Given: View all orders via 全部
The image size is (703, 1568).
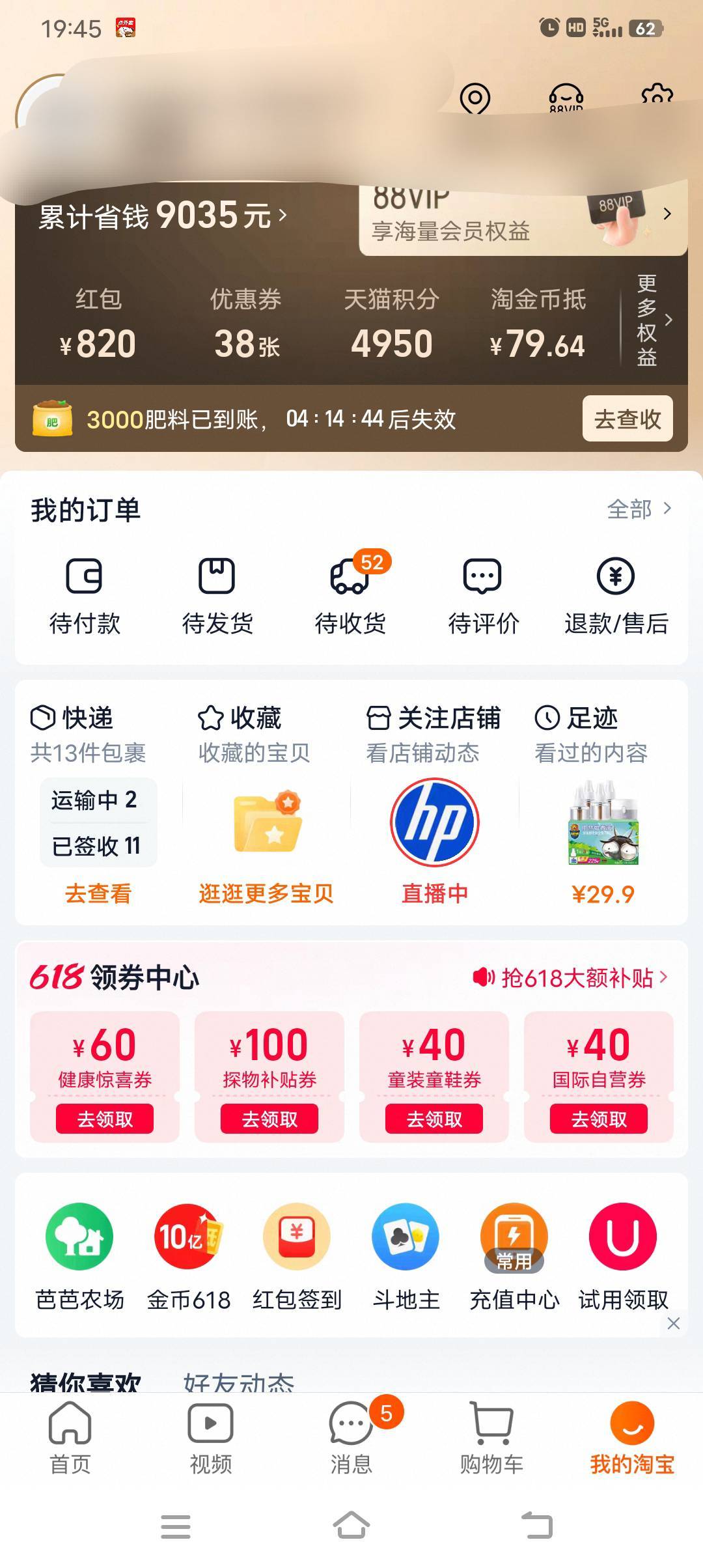Looking at the screenshot, I should [639, 509].
